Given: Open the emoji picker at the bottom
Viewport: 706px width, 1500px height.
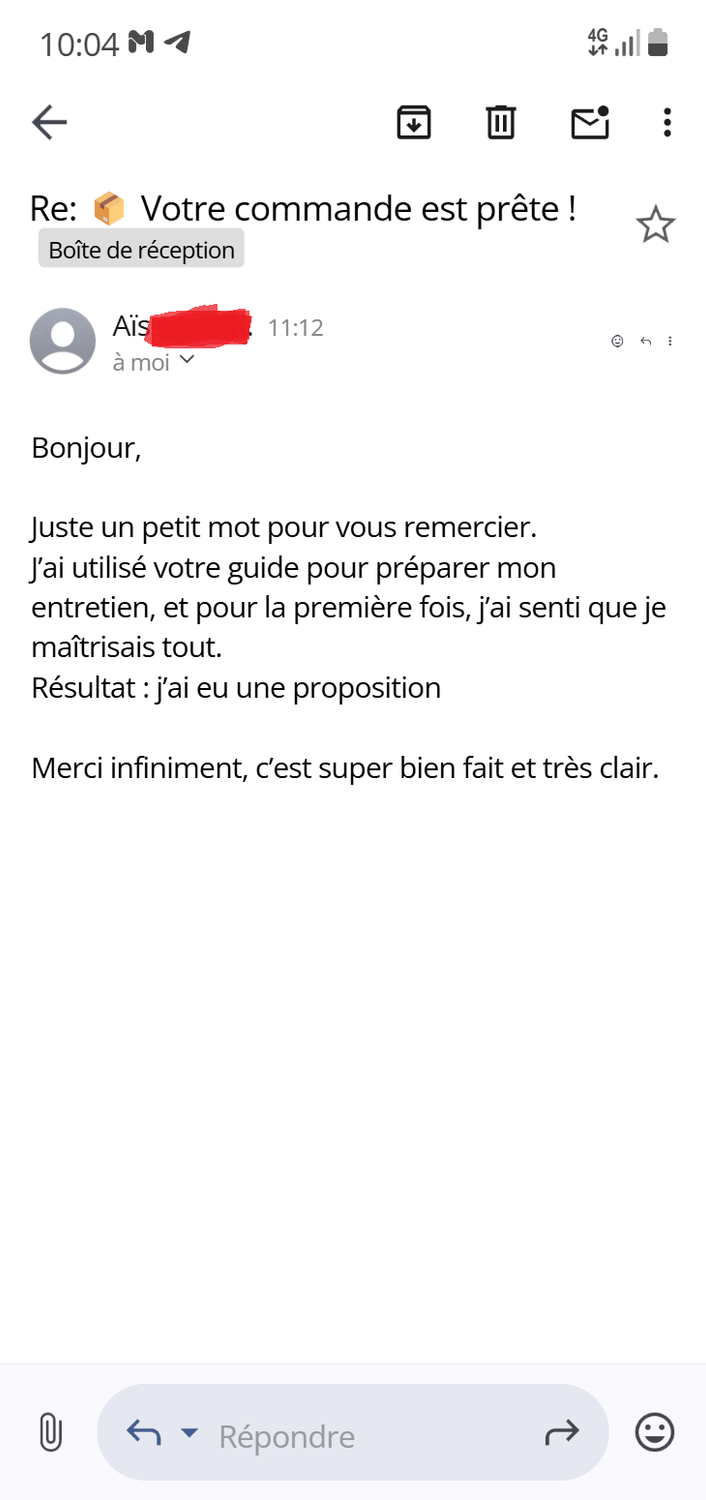Looking at the screenshot, I should 655,1433.
